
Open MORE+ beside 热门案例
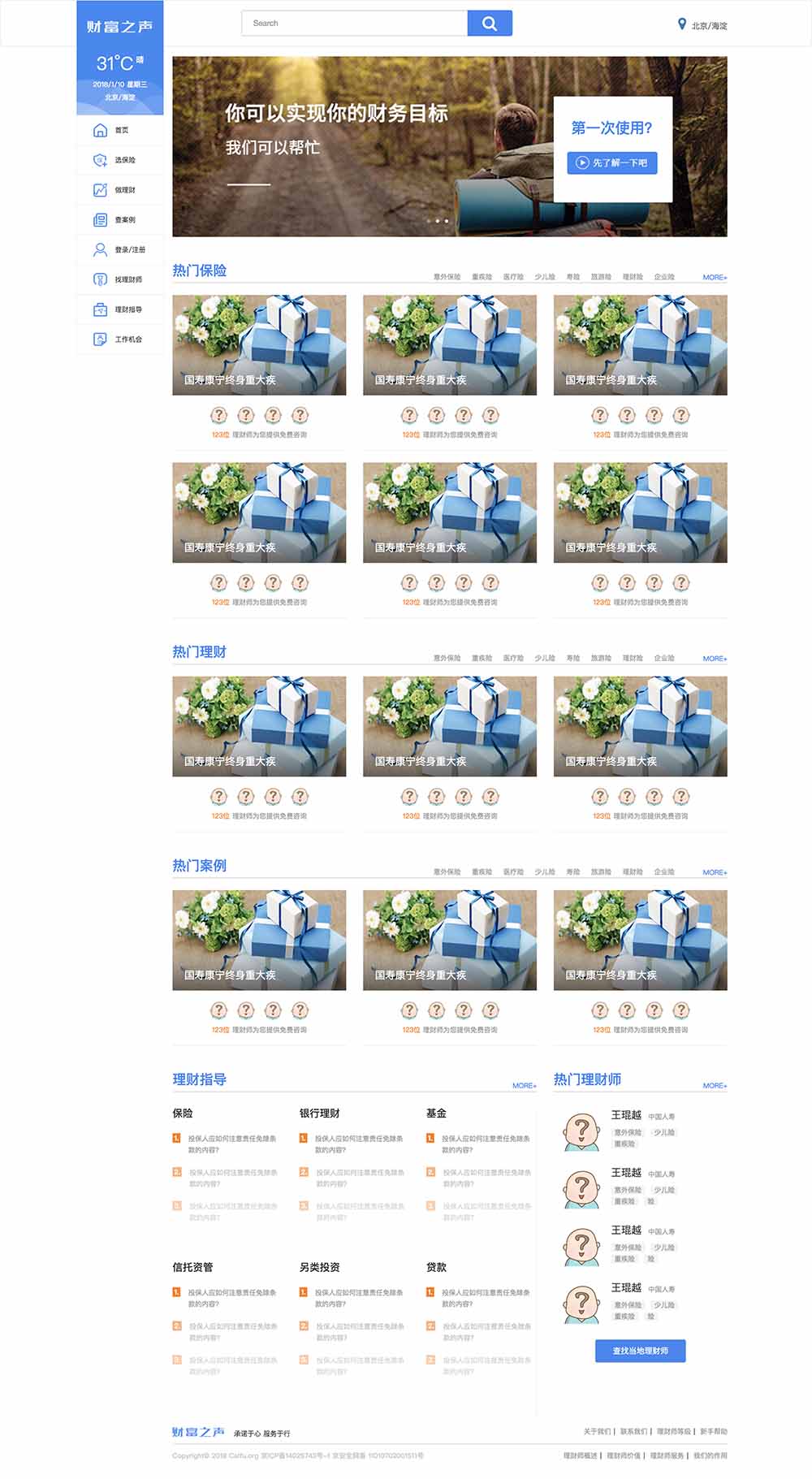coord(715,872)
